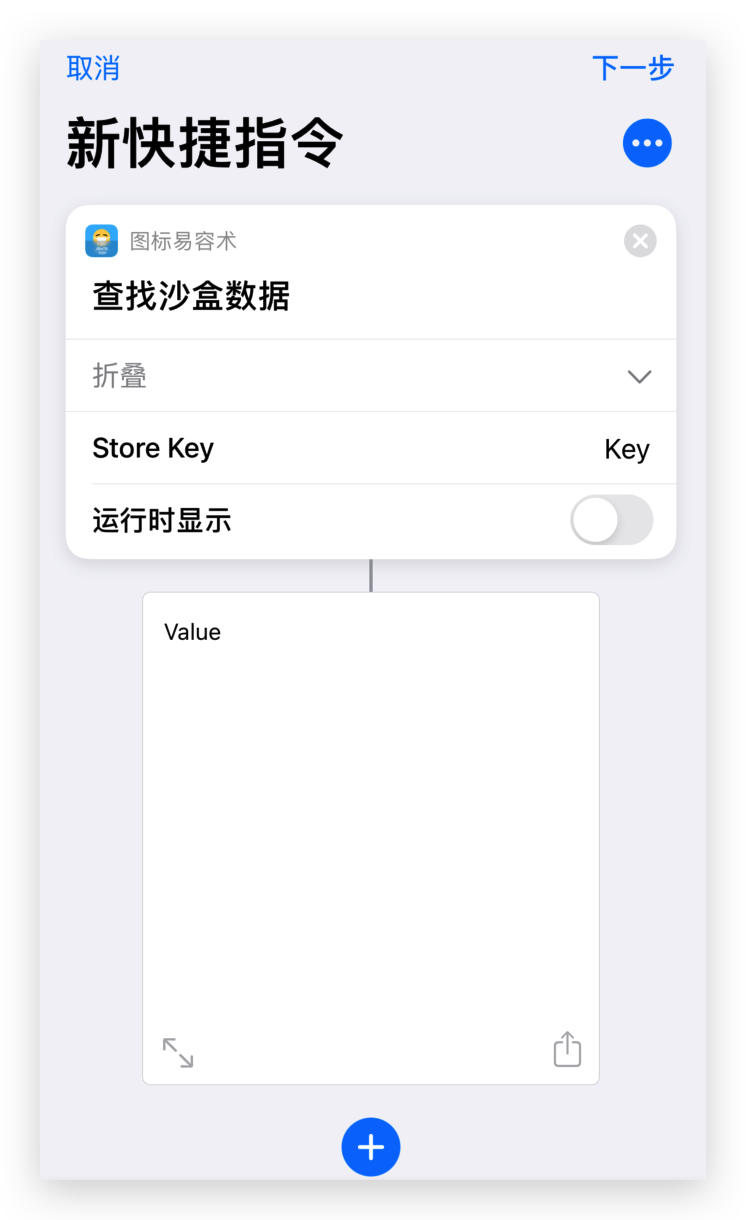Collapse the action with the 折叠 chevron
The height and width of the screenshot is (1220, 746).
click(x=639, y=376)
